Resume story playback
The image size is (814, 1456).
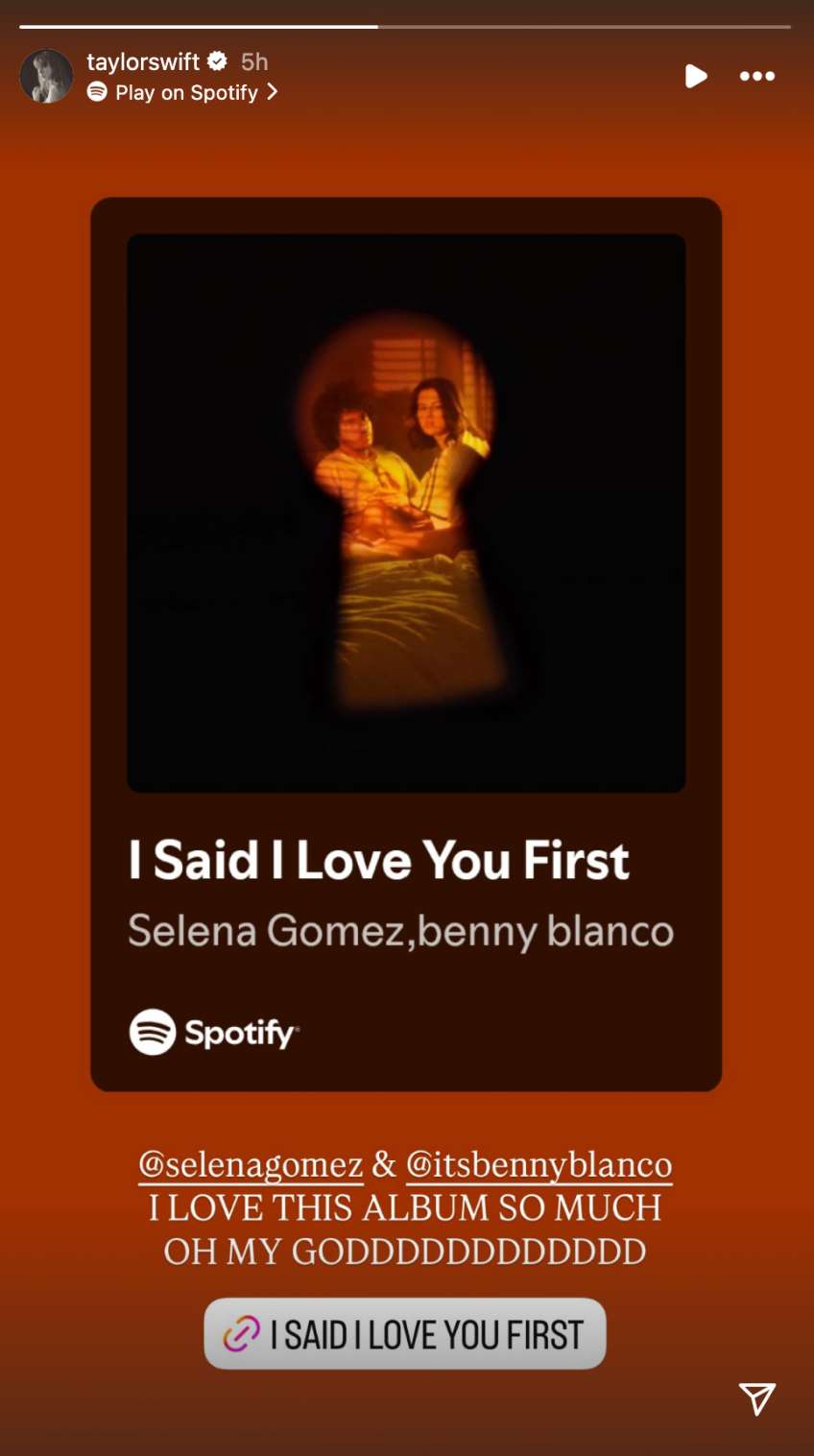click(x=696, y=76)
